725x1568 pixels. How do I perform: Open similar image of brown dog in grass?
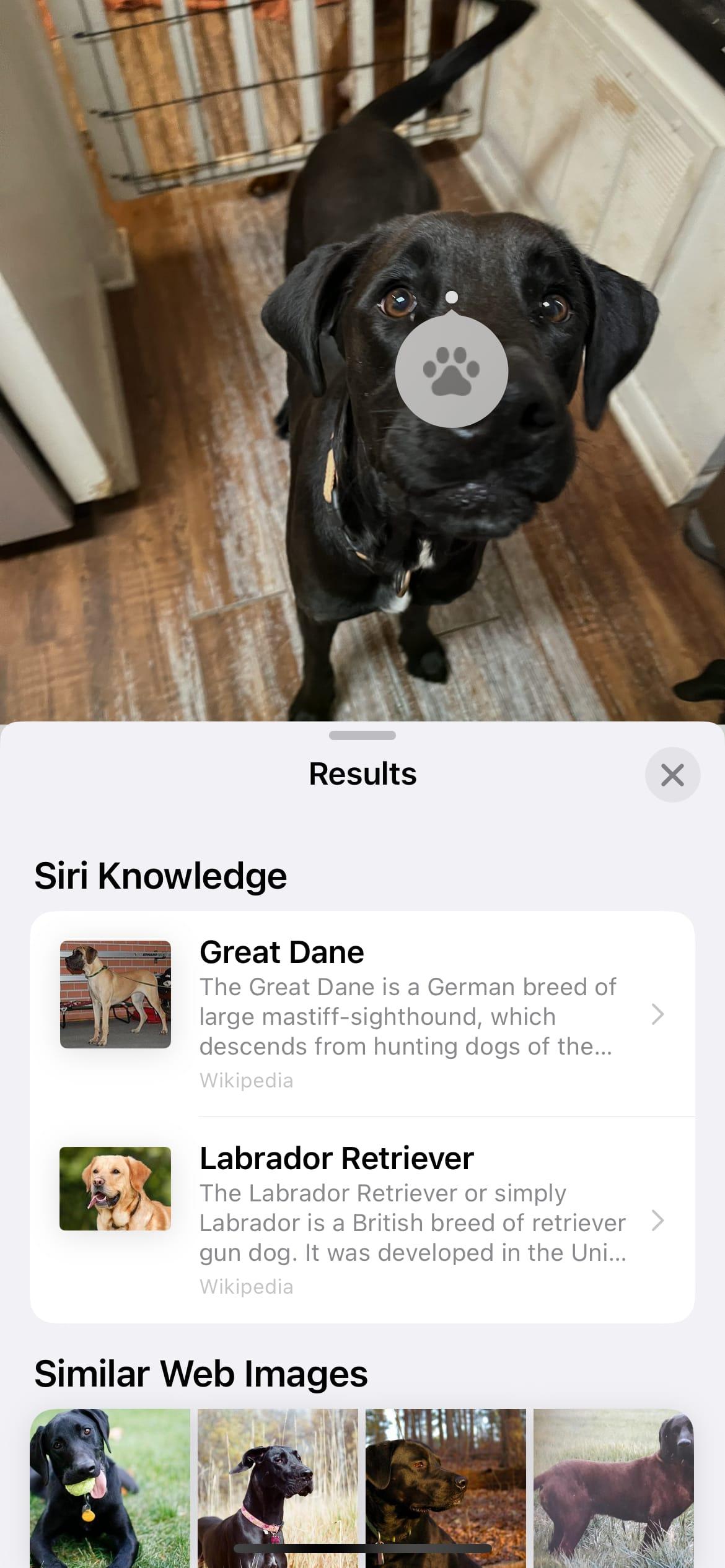click(x=613, y=1486)
